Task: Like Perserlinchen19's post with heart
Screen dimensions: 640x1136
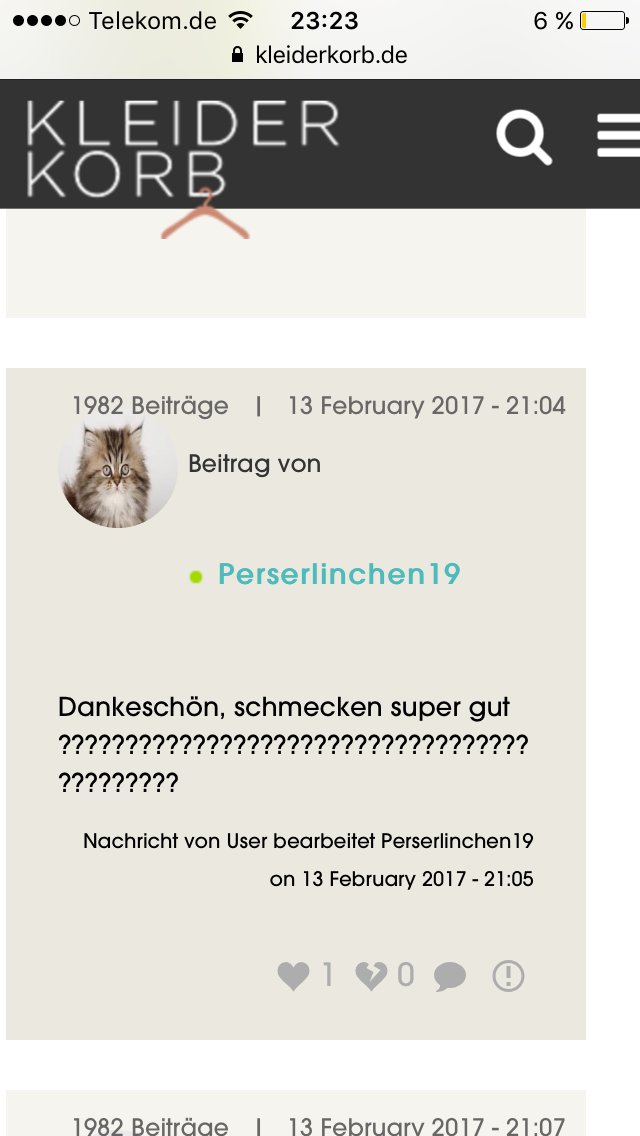Action: [x=293, y=975]
